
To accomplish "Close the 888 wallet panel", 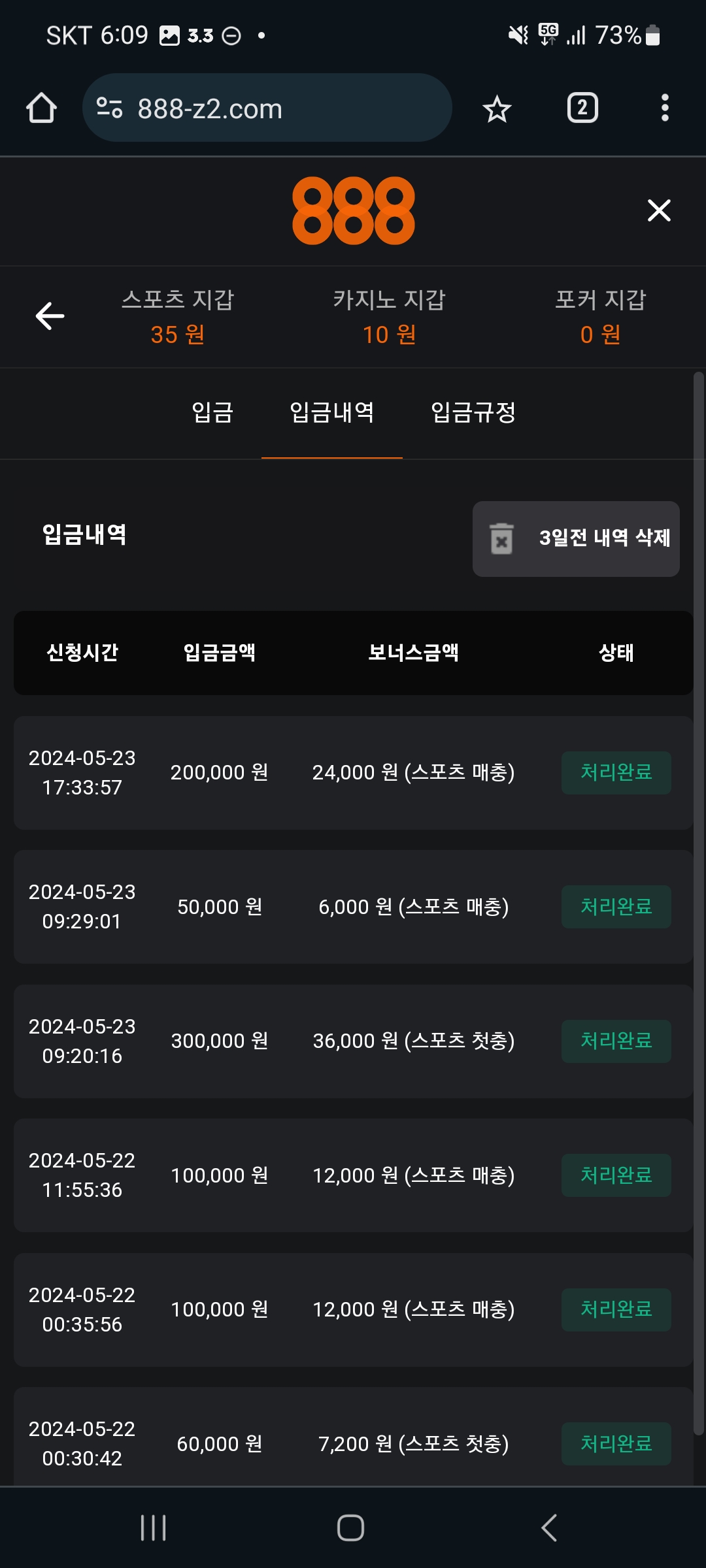I will point(659,210).
